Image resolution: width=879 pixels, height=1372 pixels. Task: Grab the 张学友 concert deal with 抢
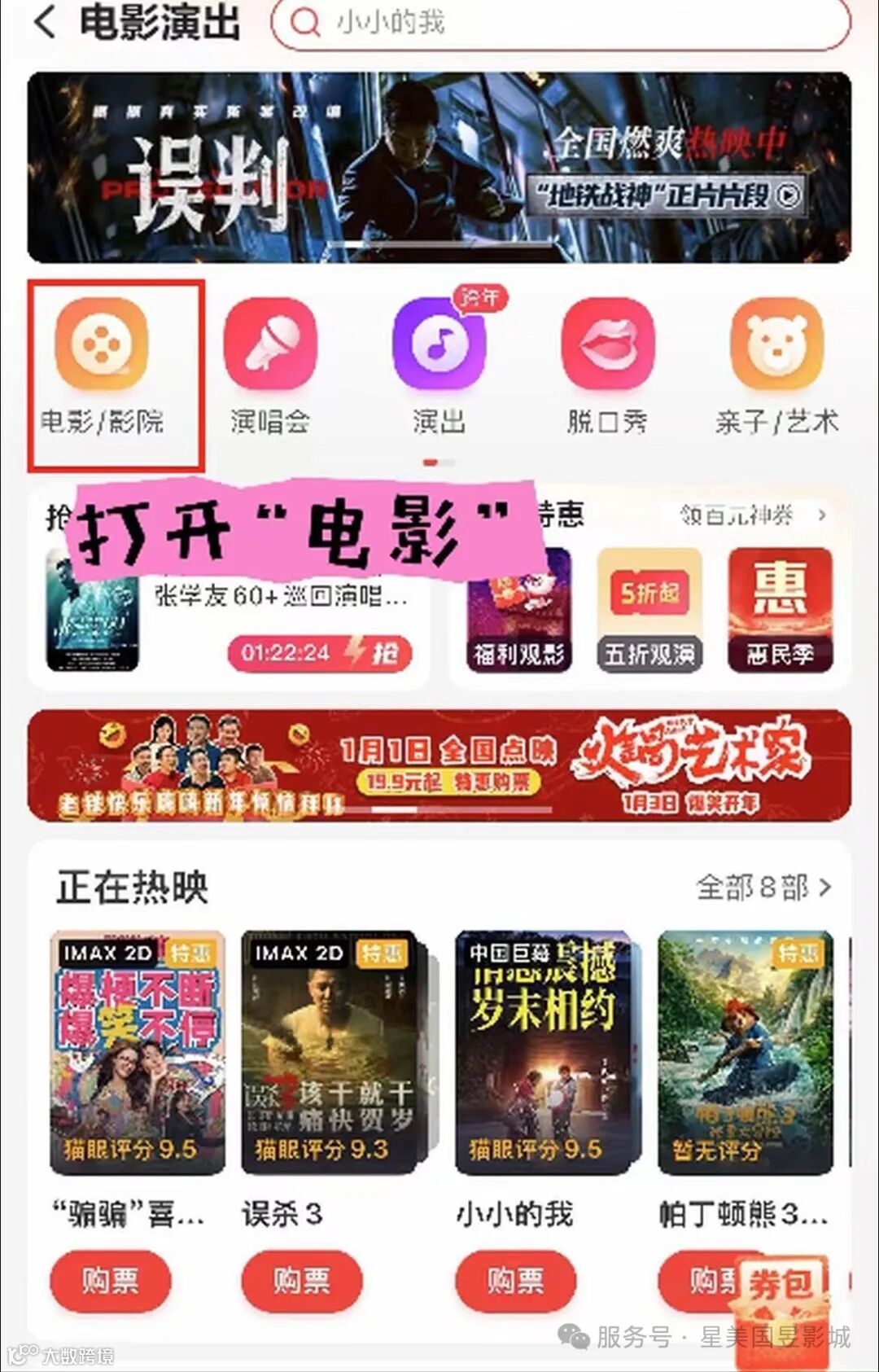[x=320, y=653]
